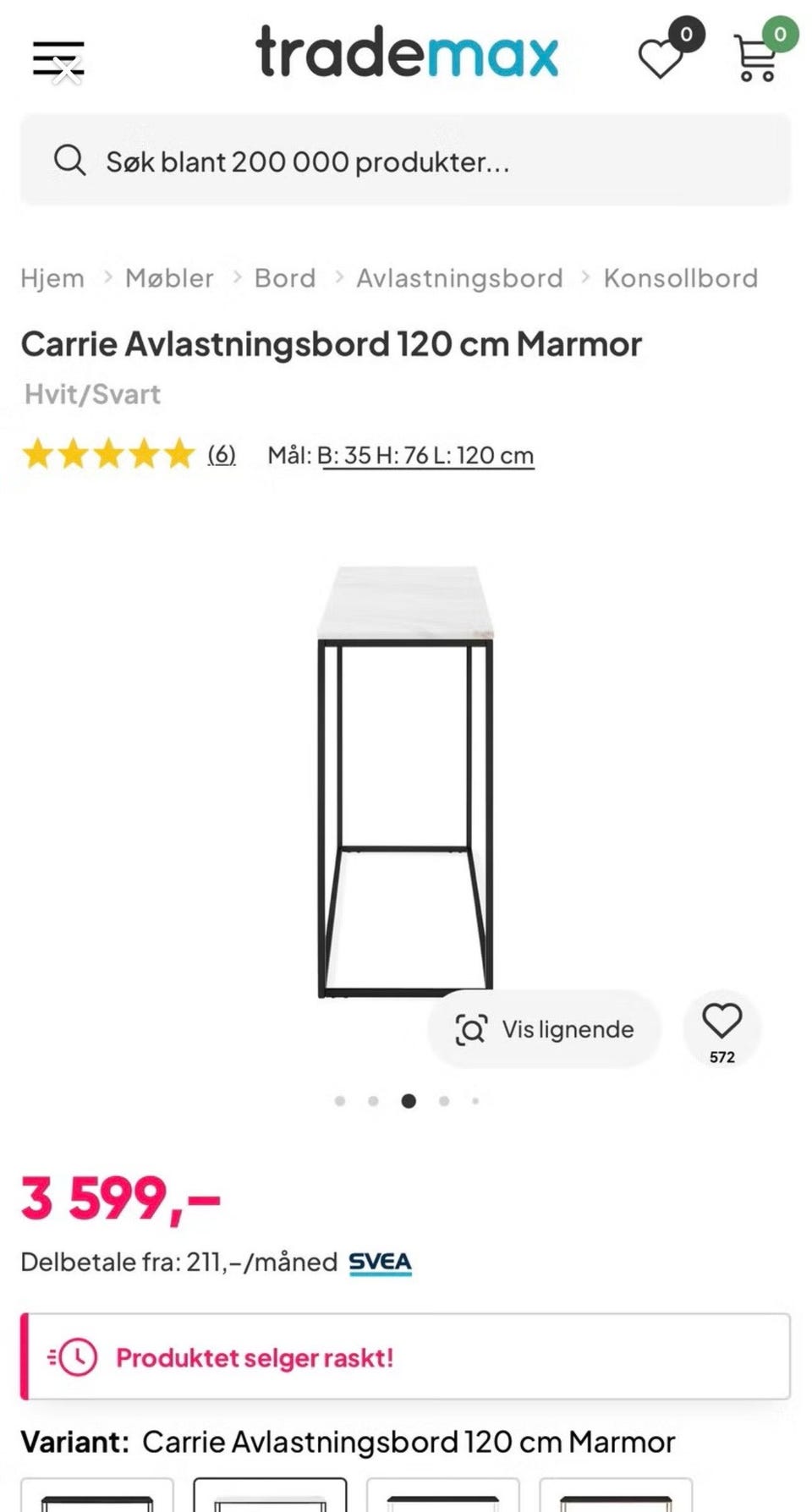Open the 'Vis lignende' similar products button

[544, 1029]
